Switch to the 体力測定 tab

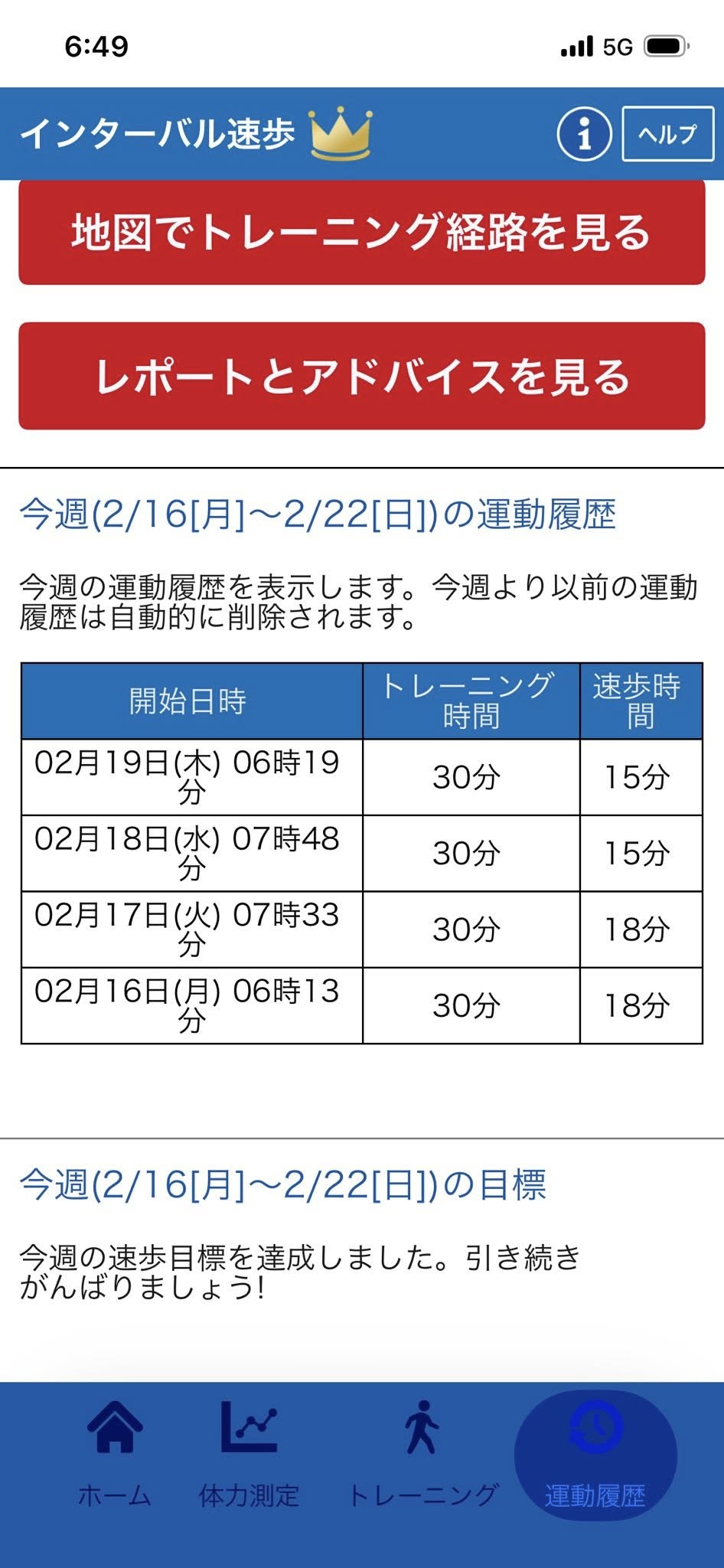pos(249,1451)
